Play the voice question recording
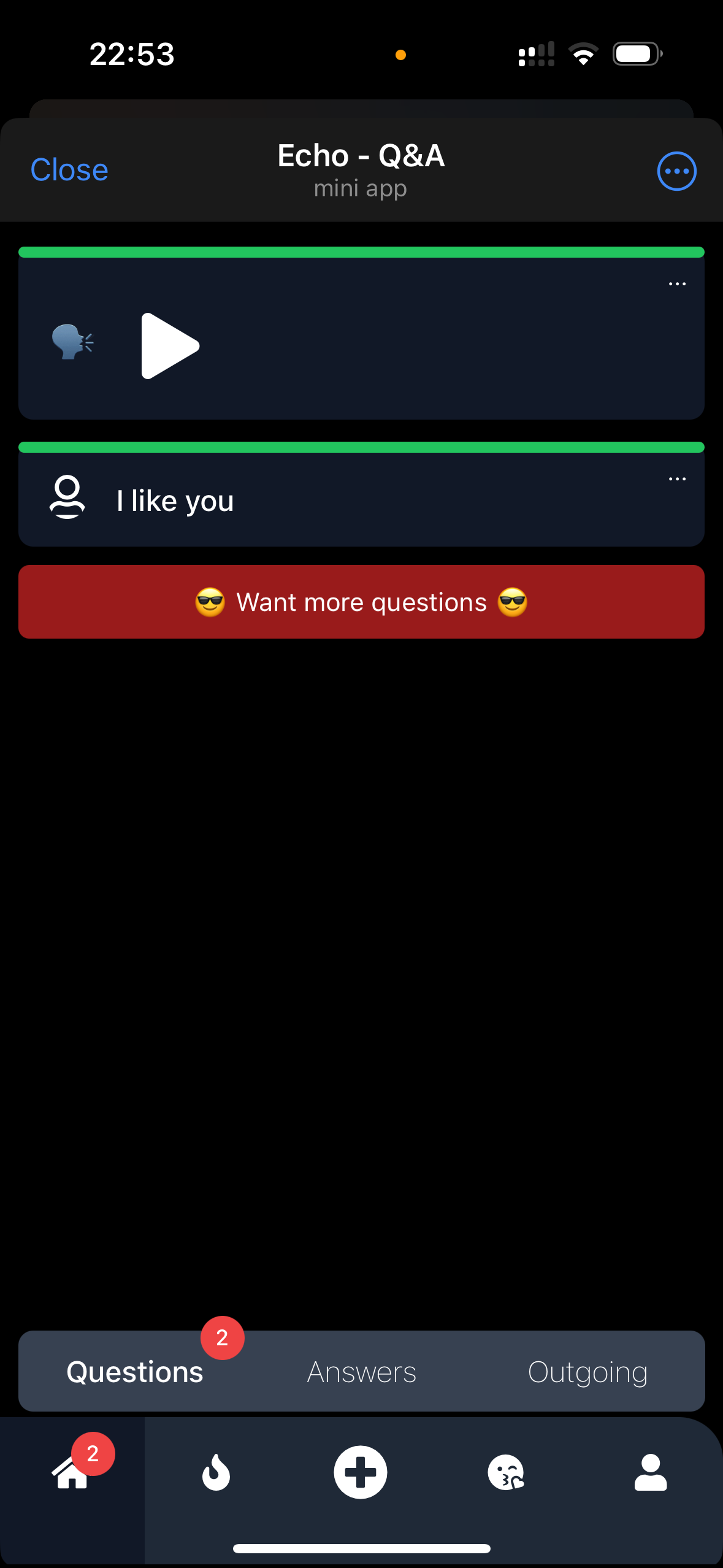The height and width of the screenshot is (1568, 723). coord(170,345)
